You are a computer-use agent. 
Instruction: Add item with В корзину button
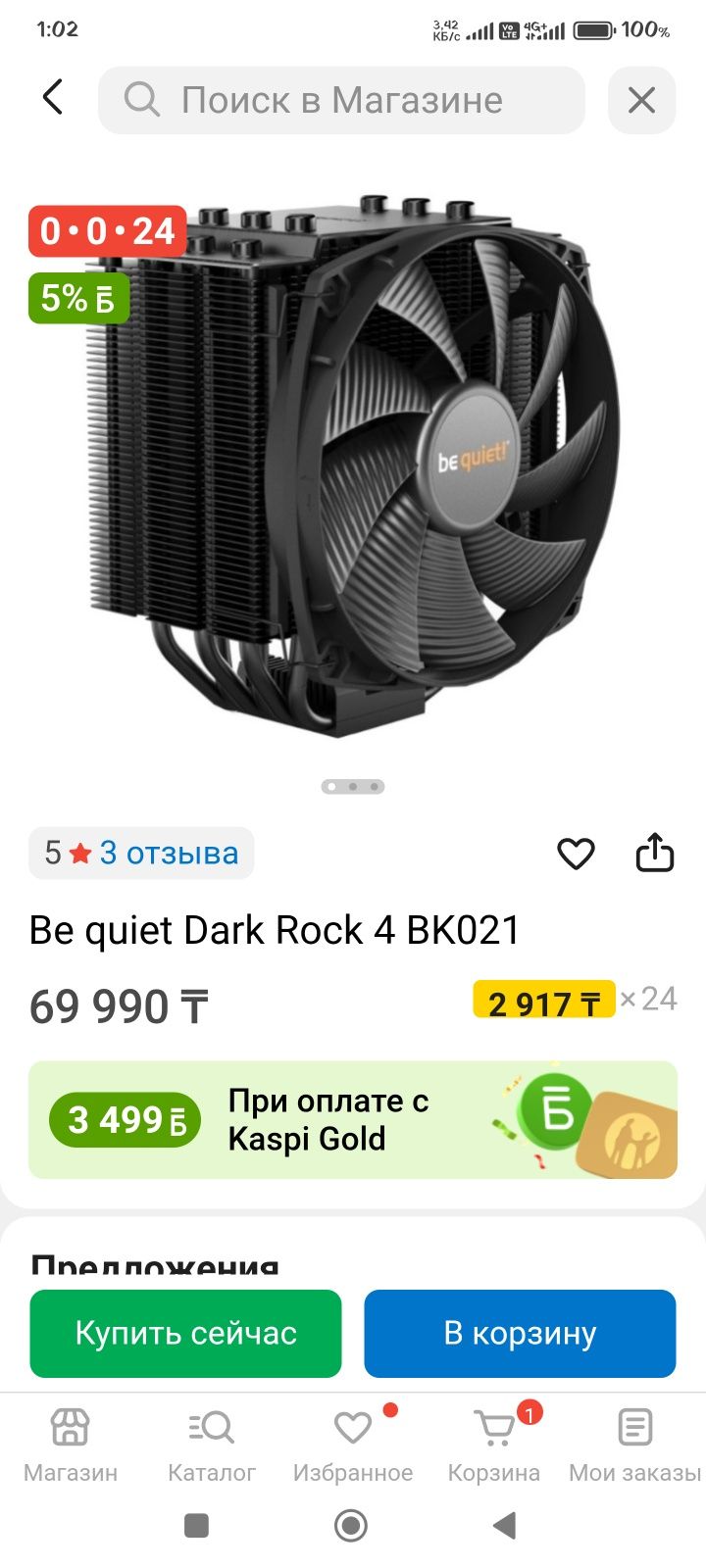click(520, 1334)
